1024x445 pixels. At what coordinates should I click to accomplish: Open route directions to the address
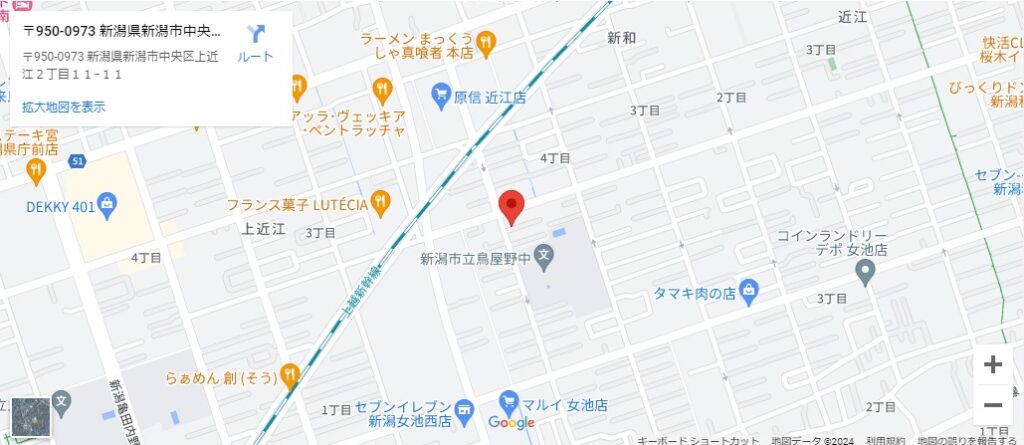(255, 42)
